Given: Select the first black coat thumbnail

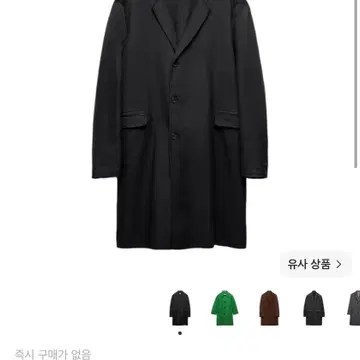Looking at the screenshot, I should click(x=180, y=308).
